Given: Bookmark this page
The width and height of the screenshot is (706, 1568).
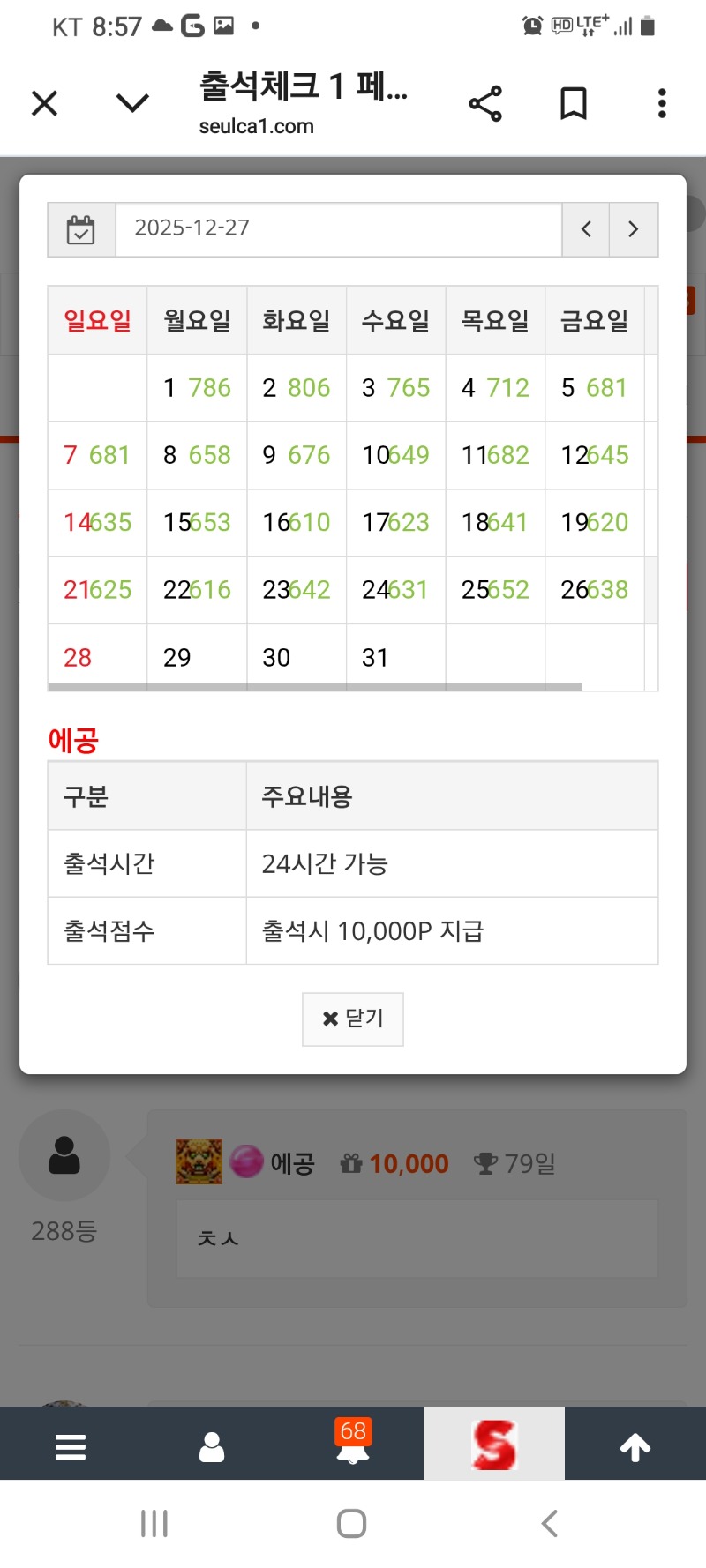Looking at the screenshot, I should coord(574,103).
